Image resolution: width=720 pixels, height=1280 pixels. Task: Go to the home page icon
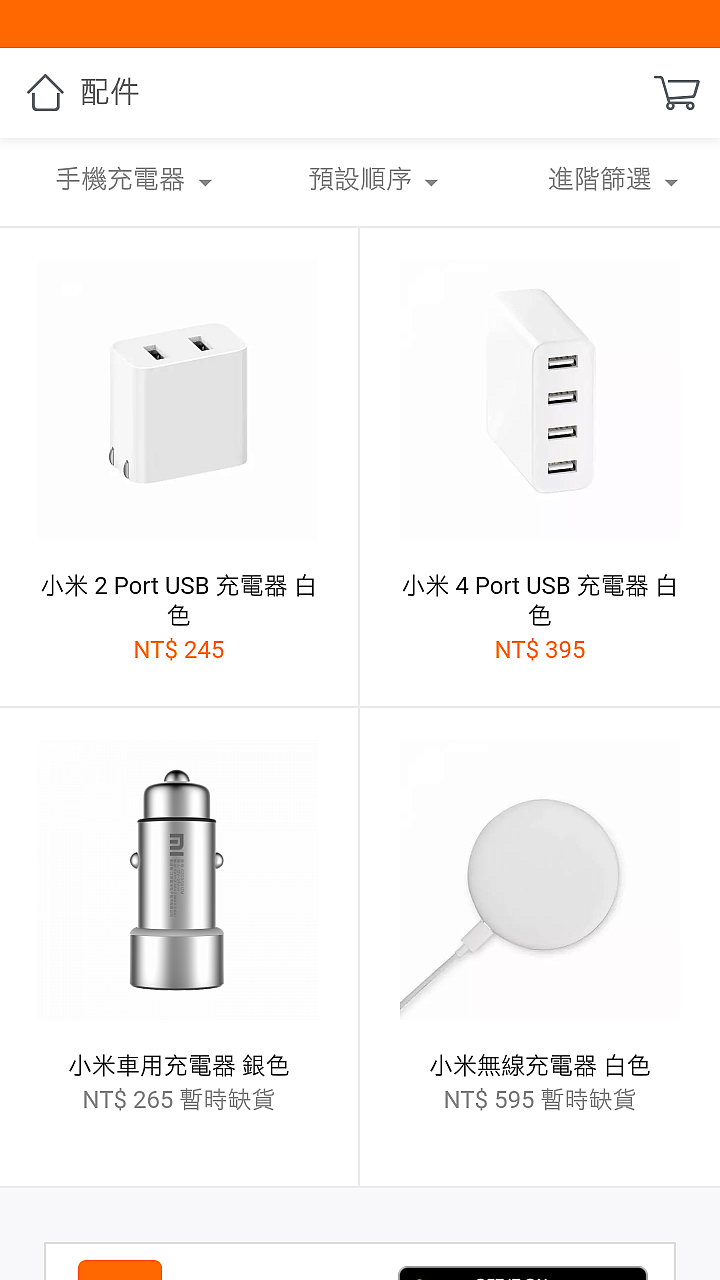click(46, 93)
